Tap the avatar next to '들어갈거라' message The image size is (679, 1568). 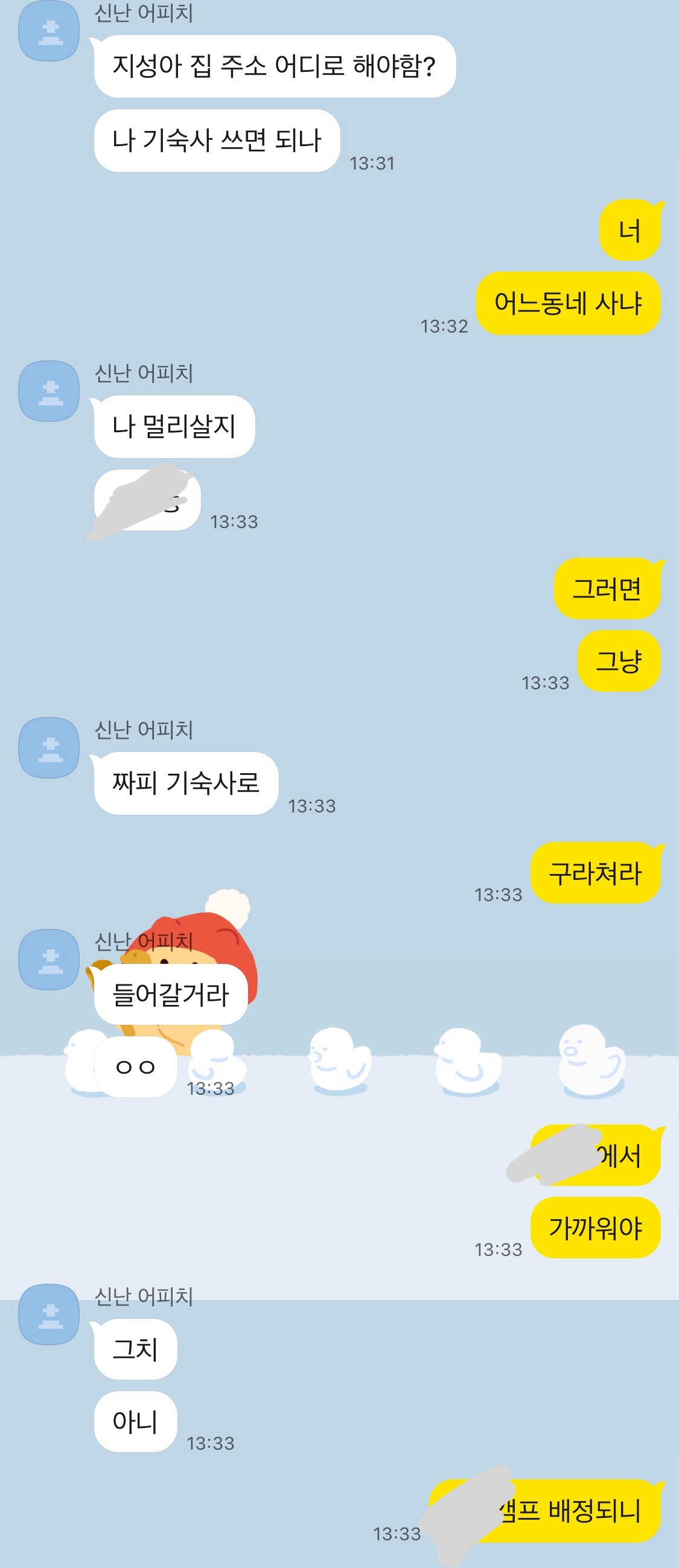click(x=49, y=960)
